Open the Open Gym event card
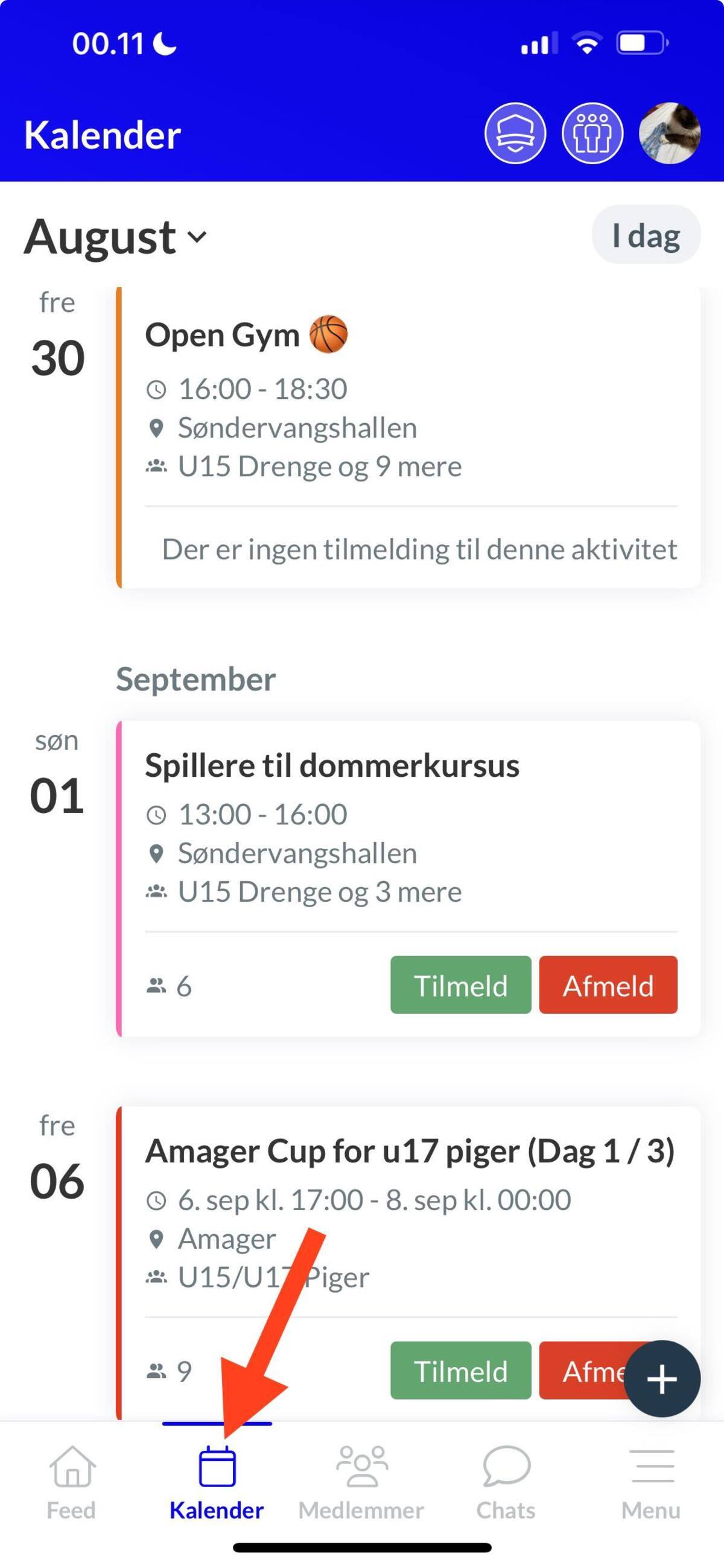Screen dimensions: 724x1568 click(408, 437)
